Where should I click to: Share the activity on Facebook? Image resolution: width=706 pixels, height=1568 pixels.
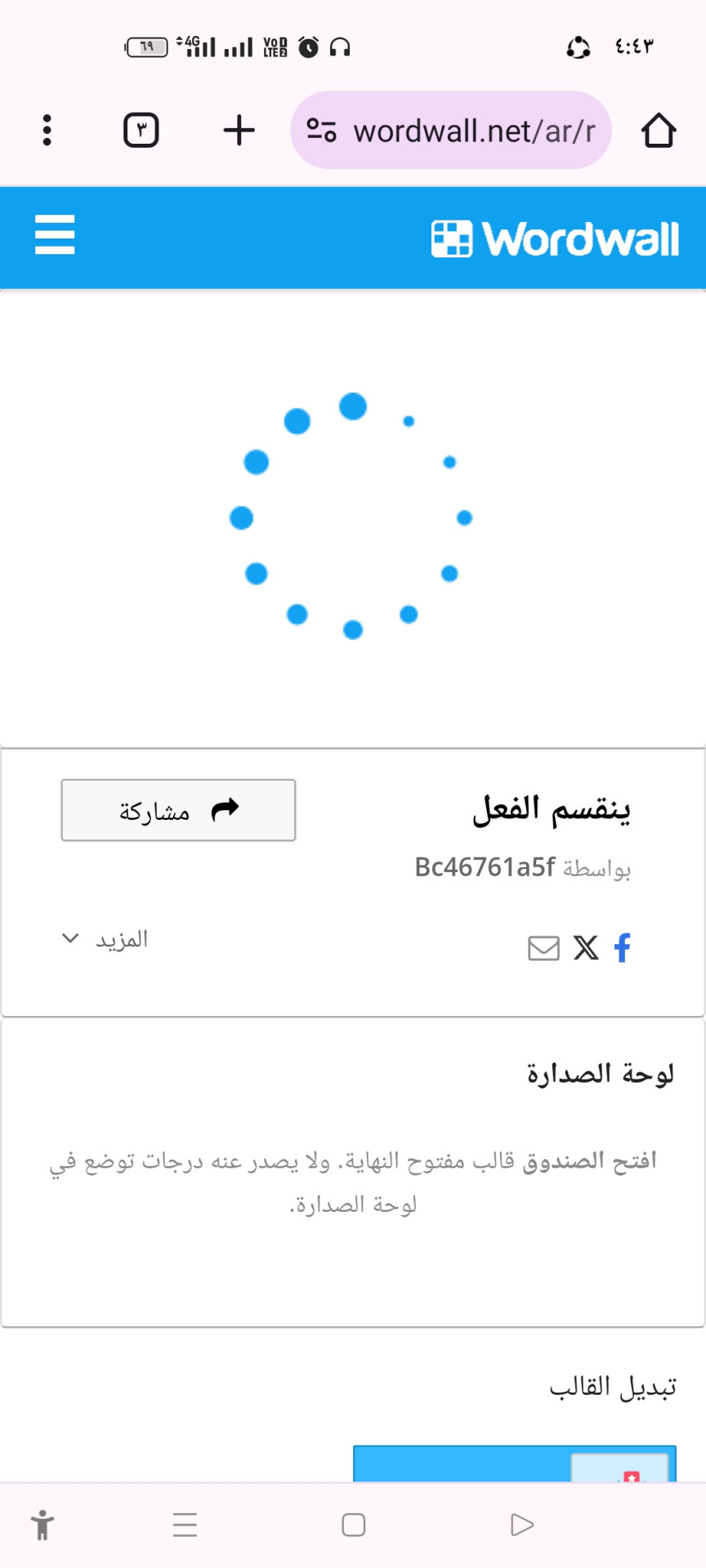[x=623, y=948]
